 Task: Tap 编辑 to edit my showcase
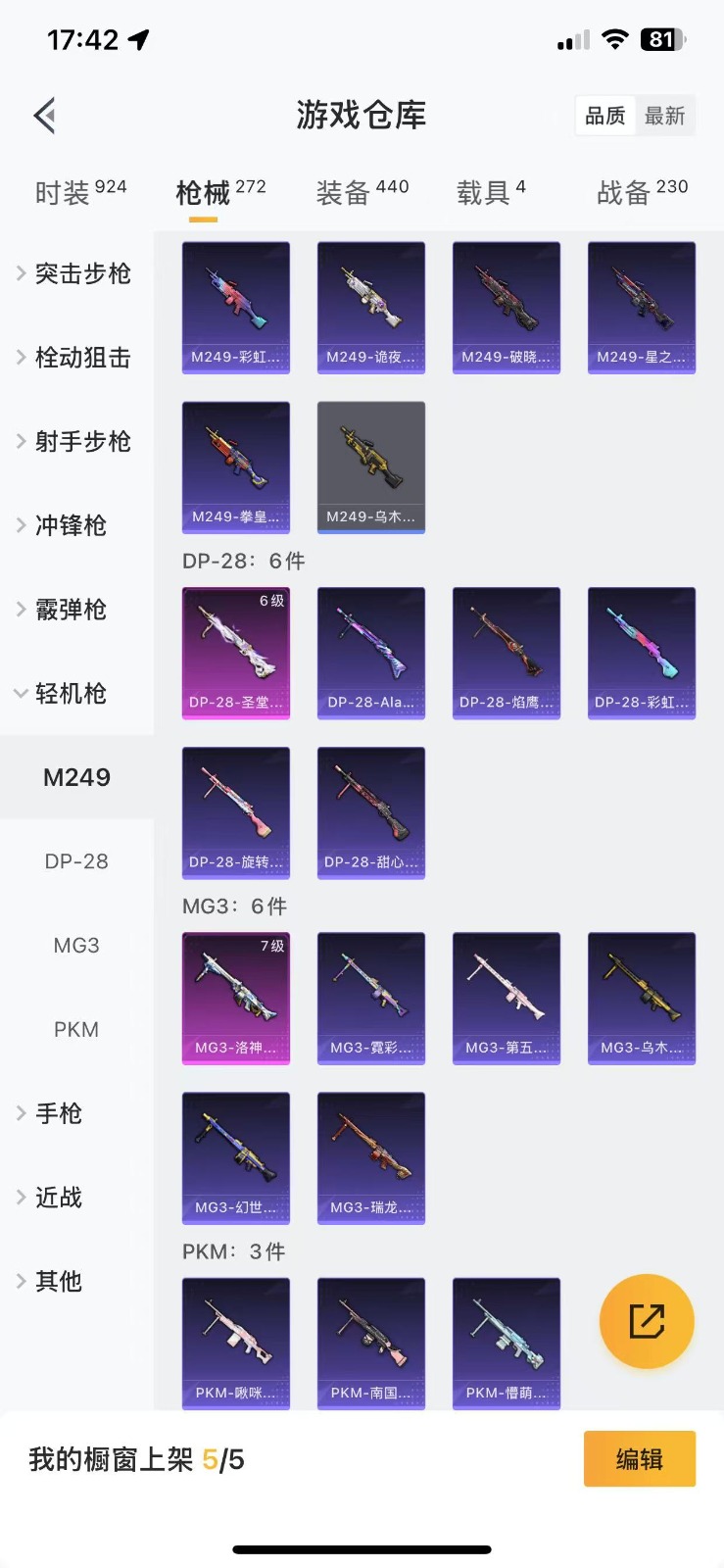[x=640, y=1459]
